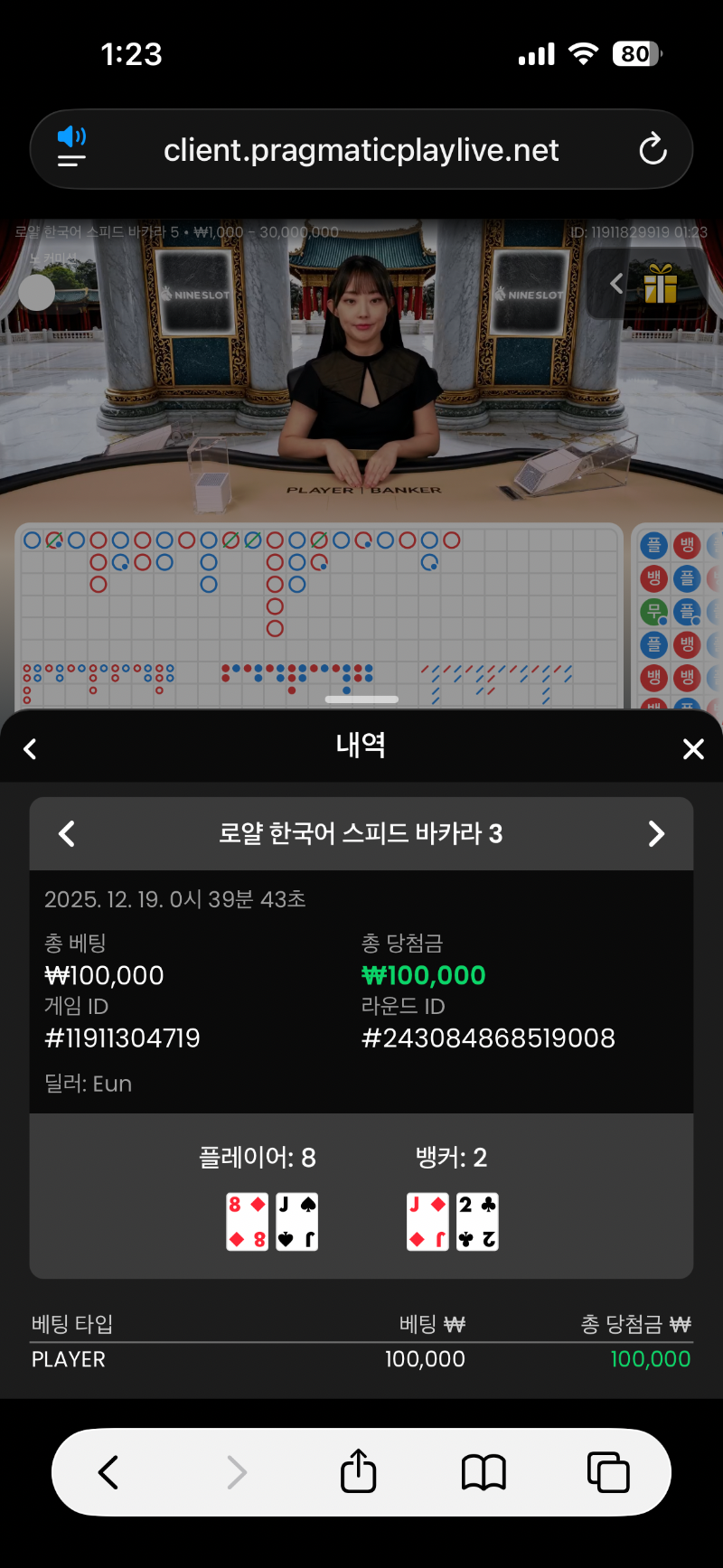Go back in Safari's bottom toolbar
723x1568 pixels.
coord(108,1472)
